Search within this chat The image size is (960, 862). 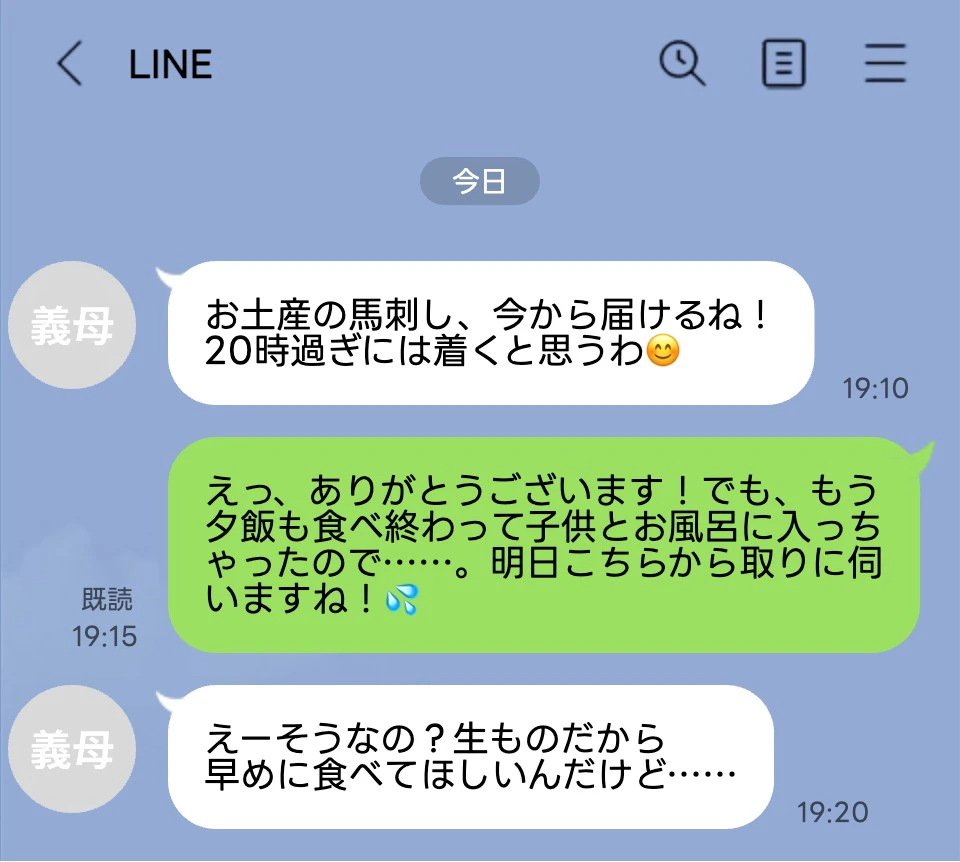(683, 65)
